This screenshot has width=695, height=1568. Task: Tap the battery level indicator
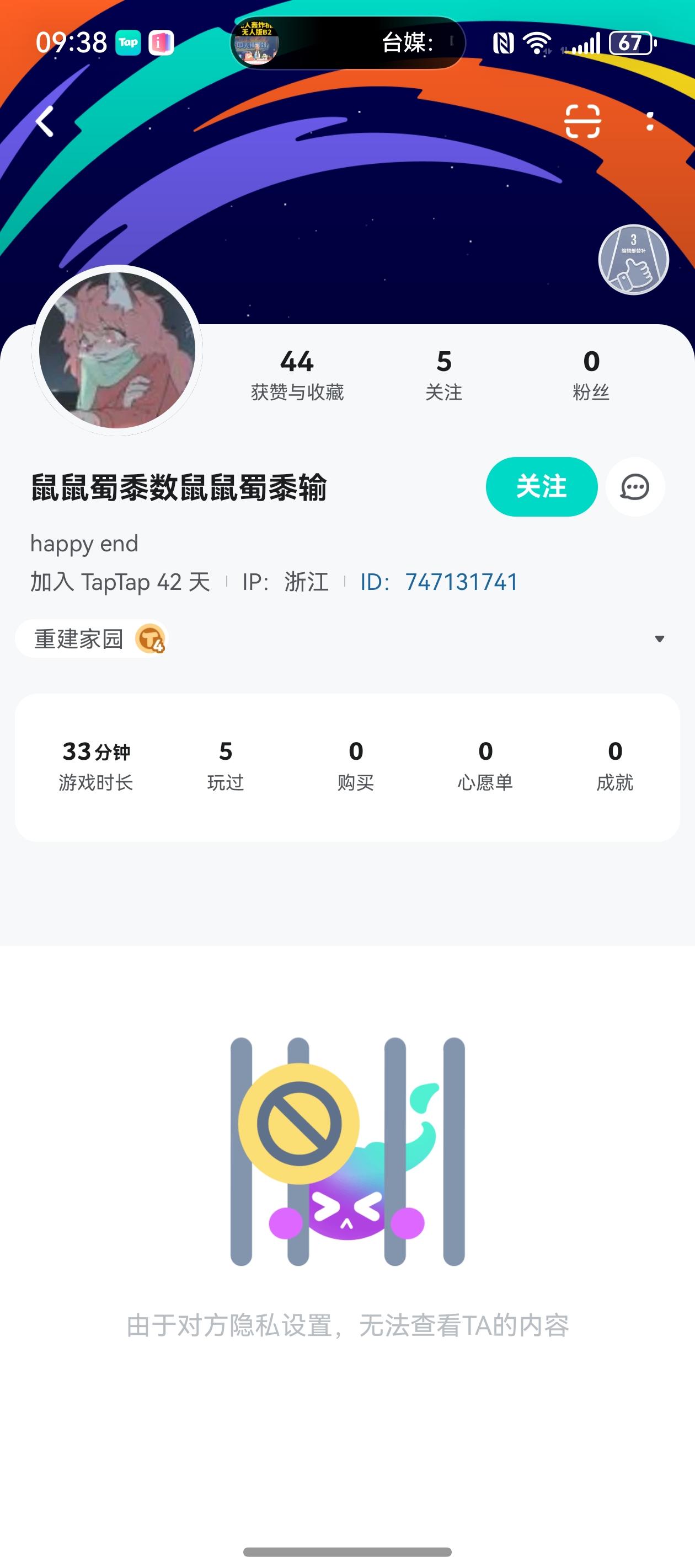point(631,42)
